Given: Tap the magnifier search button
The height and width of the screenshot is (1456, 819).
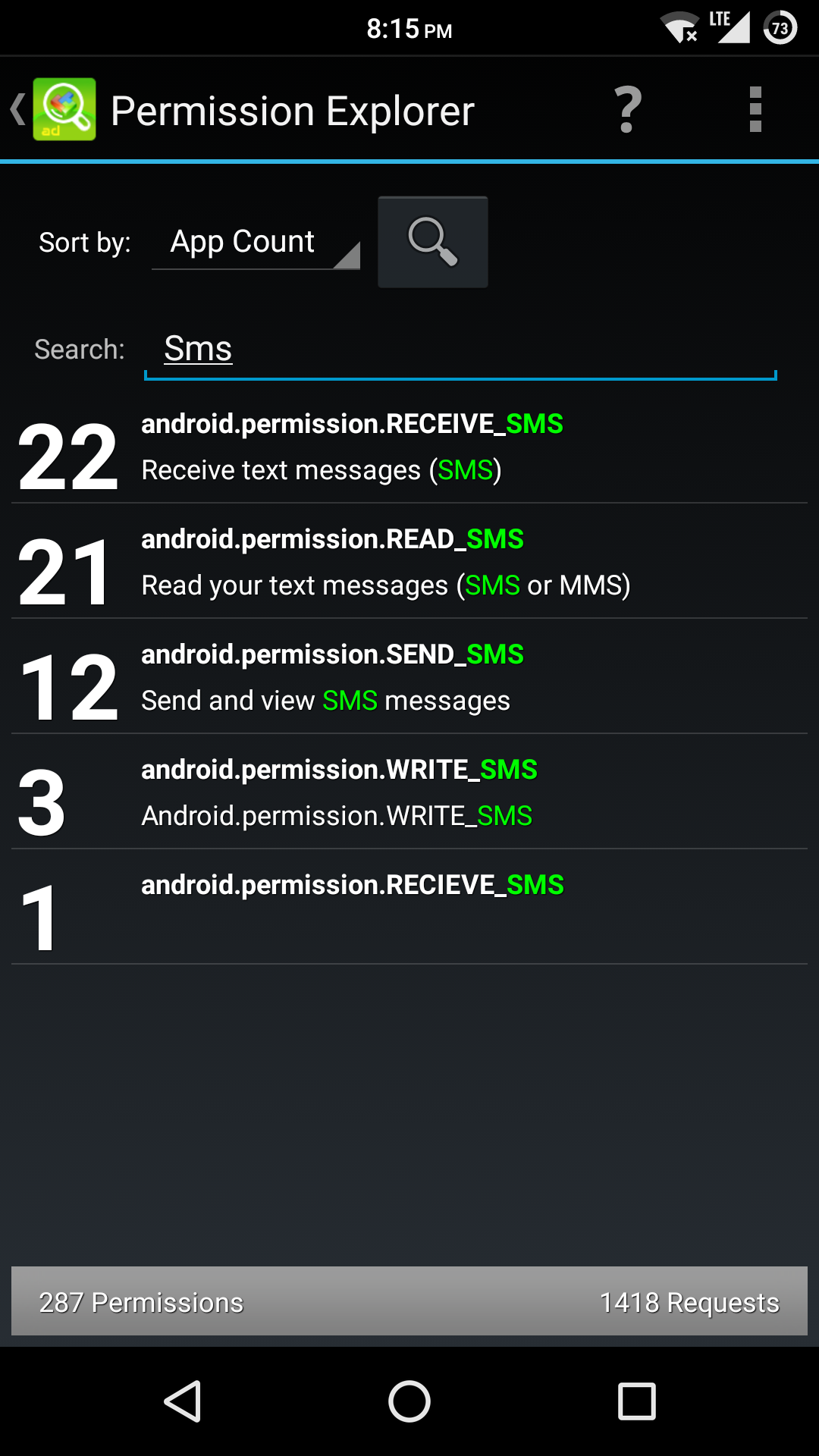Looking at the screenshot, I should coord(433,242).
